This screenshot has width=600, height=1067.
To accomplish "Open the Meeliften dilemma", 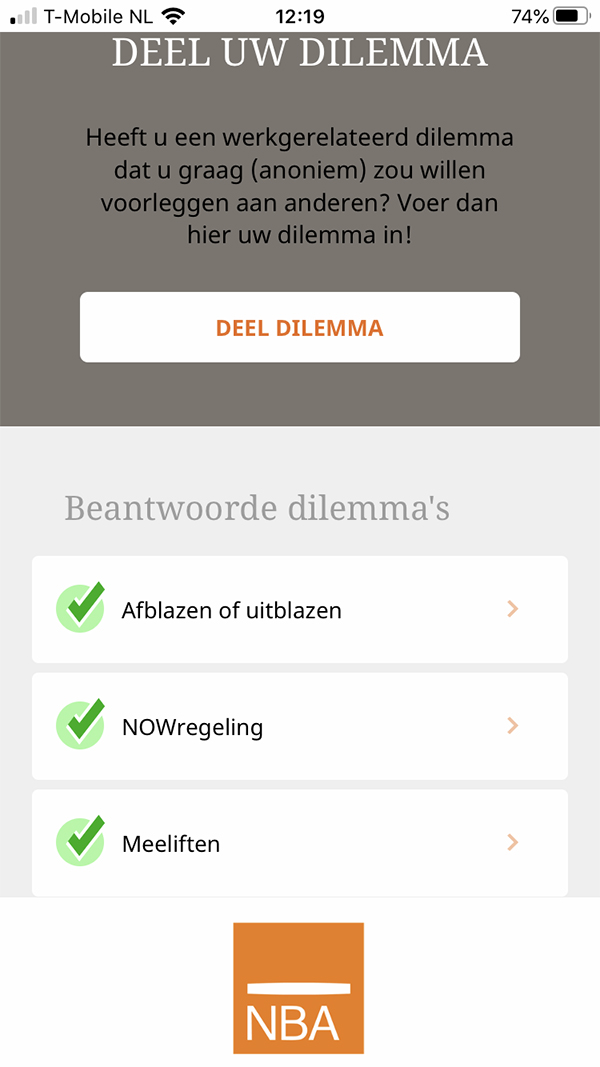I will [x=299, y=843].
